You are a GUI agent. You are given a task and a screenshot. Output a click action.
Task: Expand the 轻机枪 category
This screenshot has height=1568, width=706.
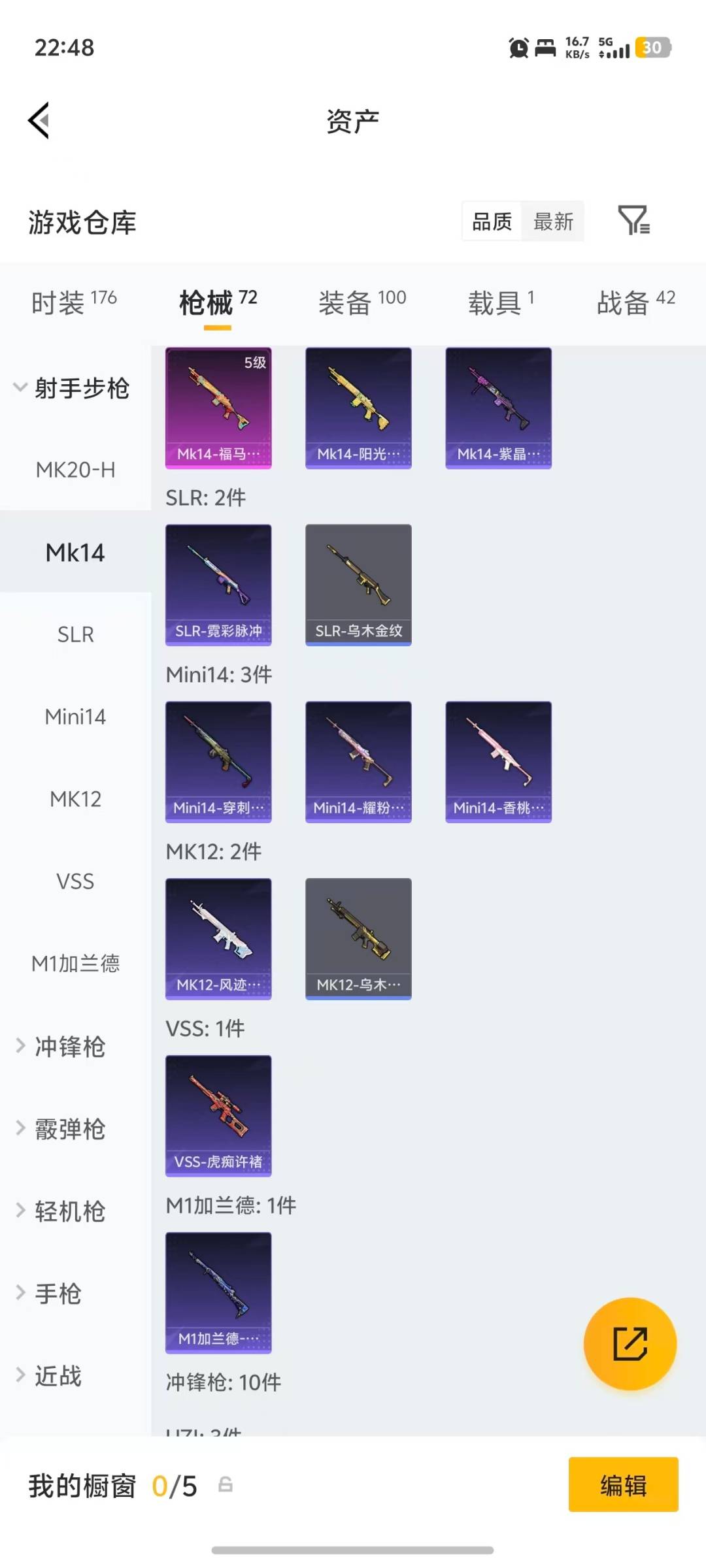(x=69, y=1211)
